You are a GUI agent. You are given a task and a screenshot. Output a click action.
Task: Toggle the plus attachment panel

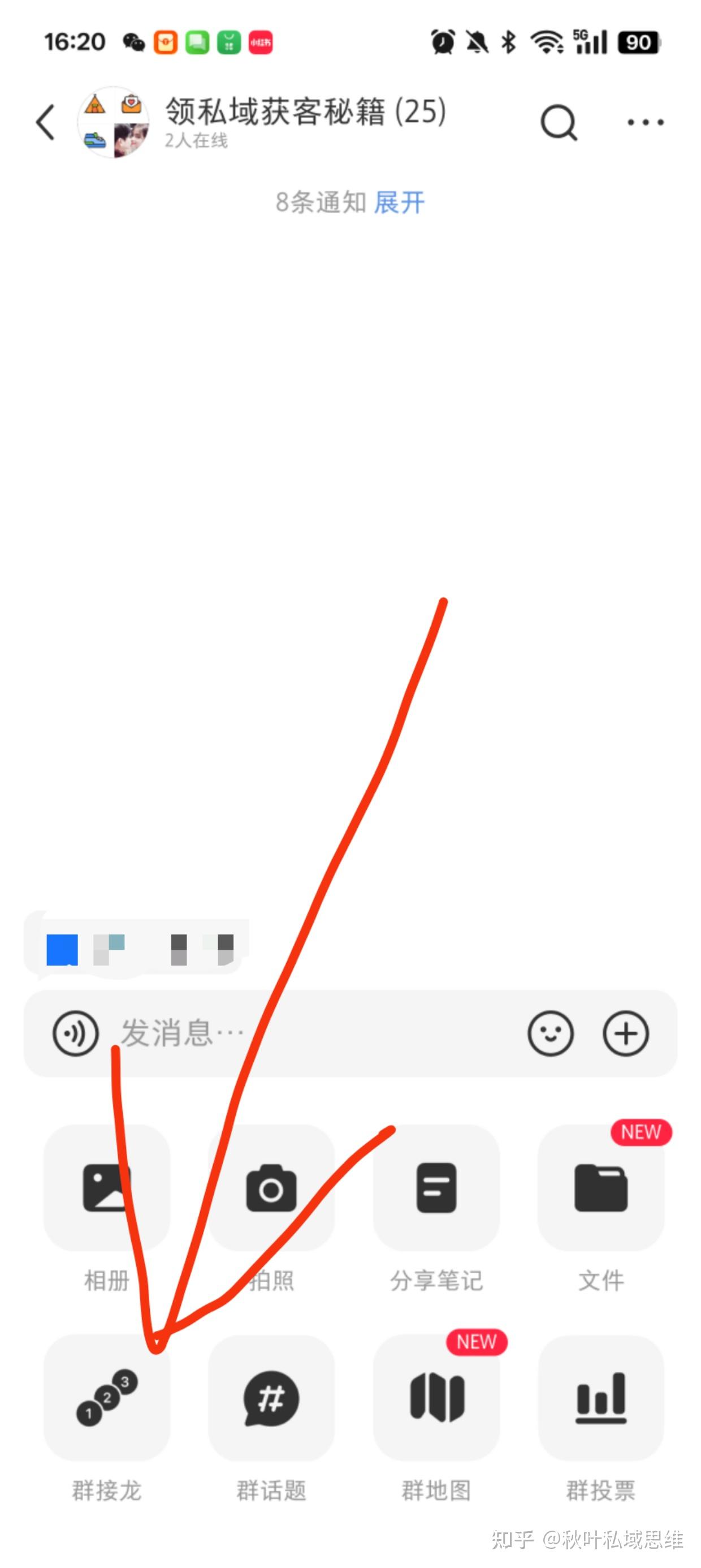pos(626,1033)
